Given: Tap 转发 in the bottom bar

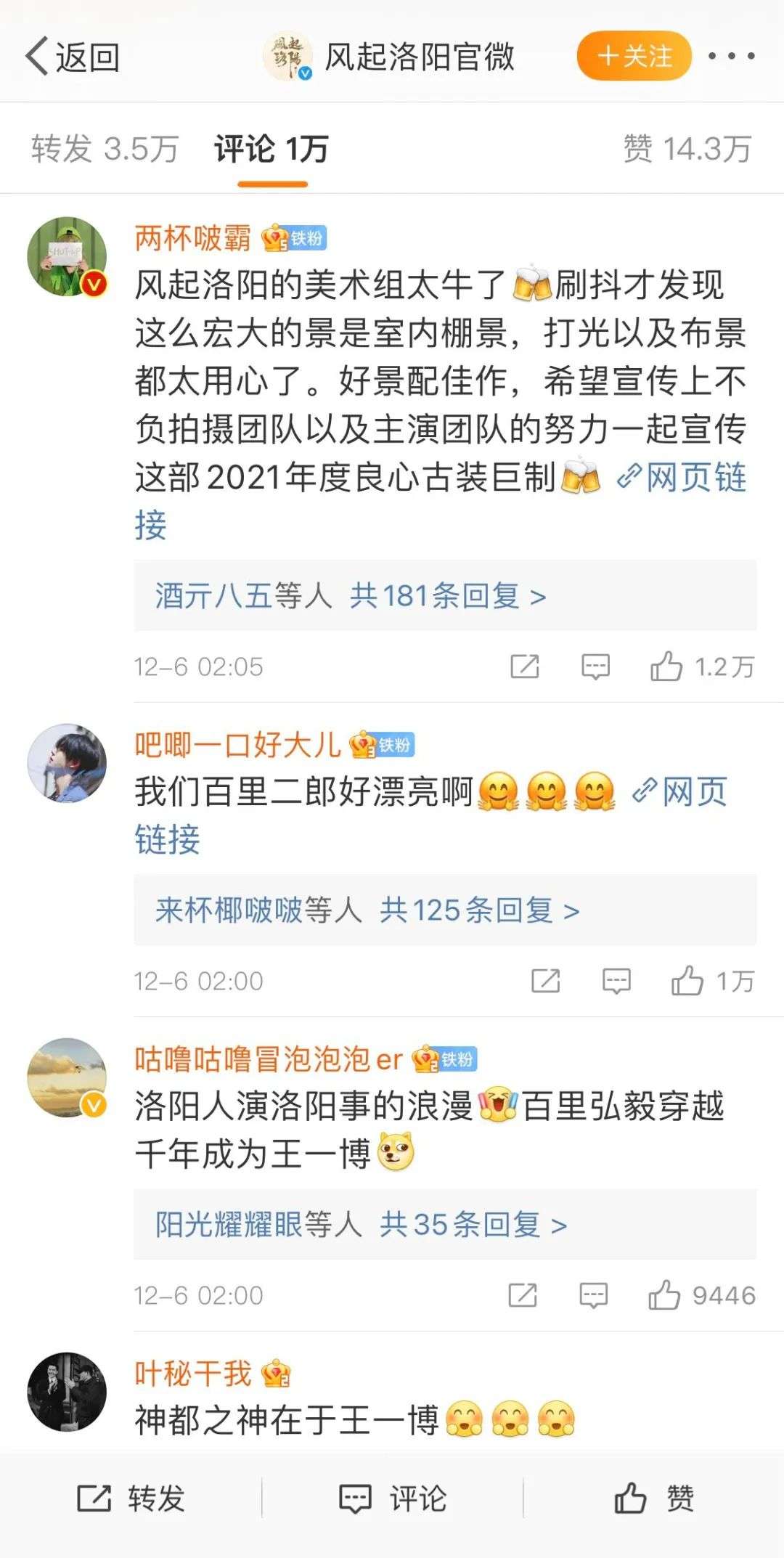Looking at the screenshot, I should pyautogui.click(x=131, y=1498).
